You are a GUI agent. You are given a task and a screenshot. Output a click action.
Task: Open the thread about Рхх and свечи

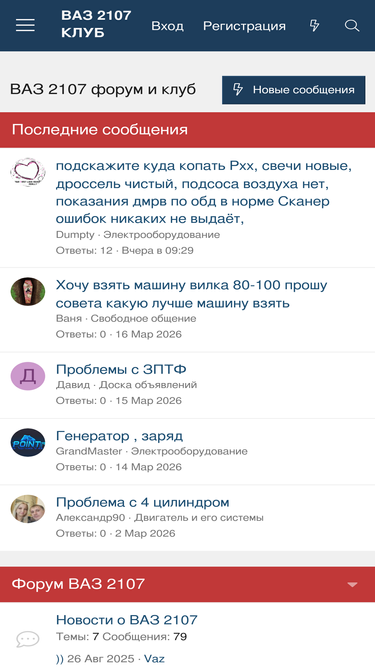pos(204,192)
